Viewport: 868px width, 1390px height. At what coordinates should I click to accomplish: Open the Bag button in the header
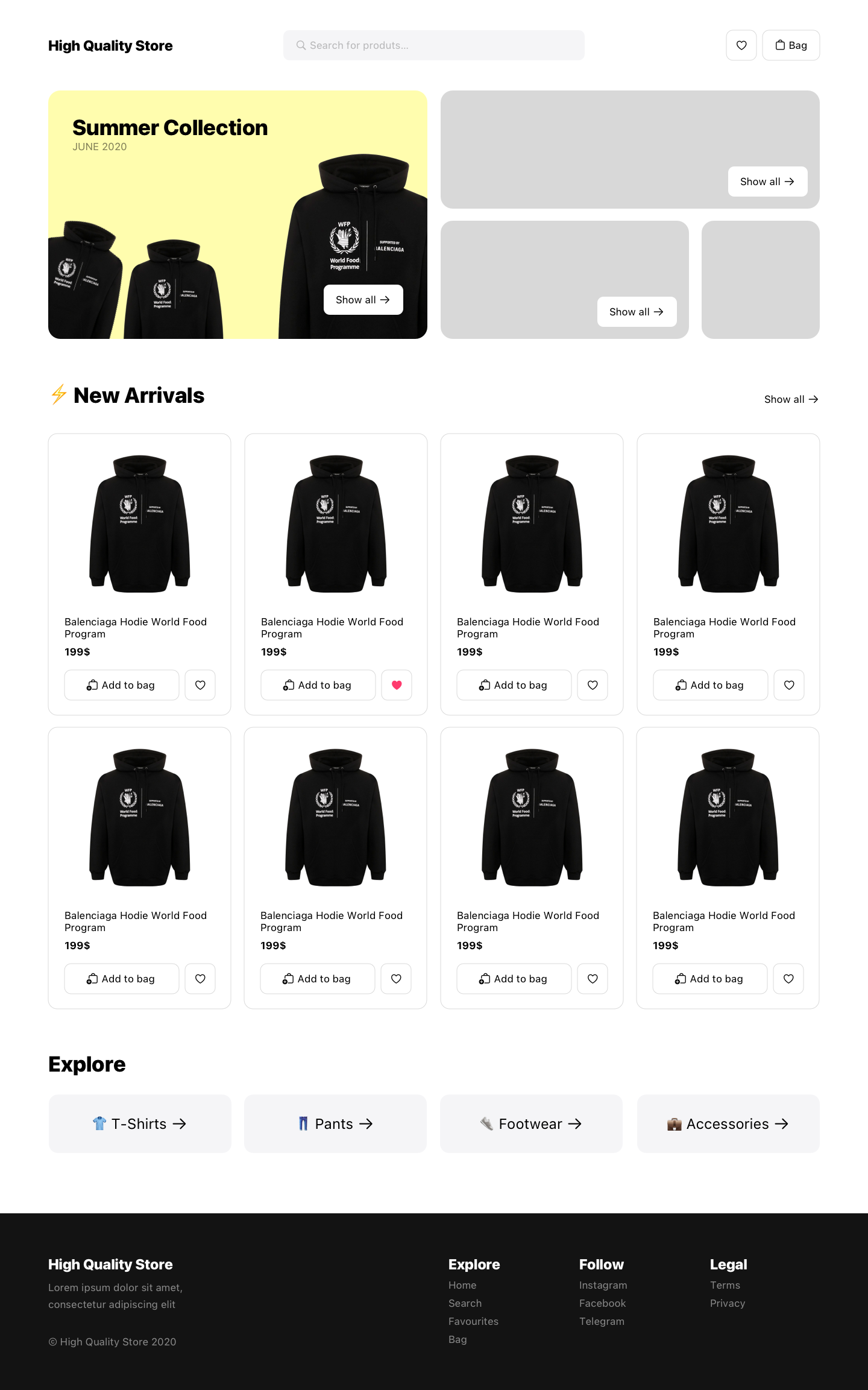point(791,45)
